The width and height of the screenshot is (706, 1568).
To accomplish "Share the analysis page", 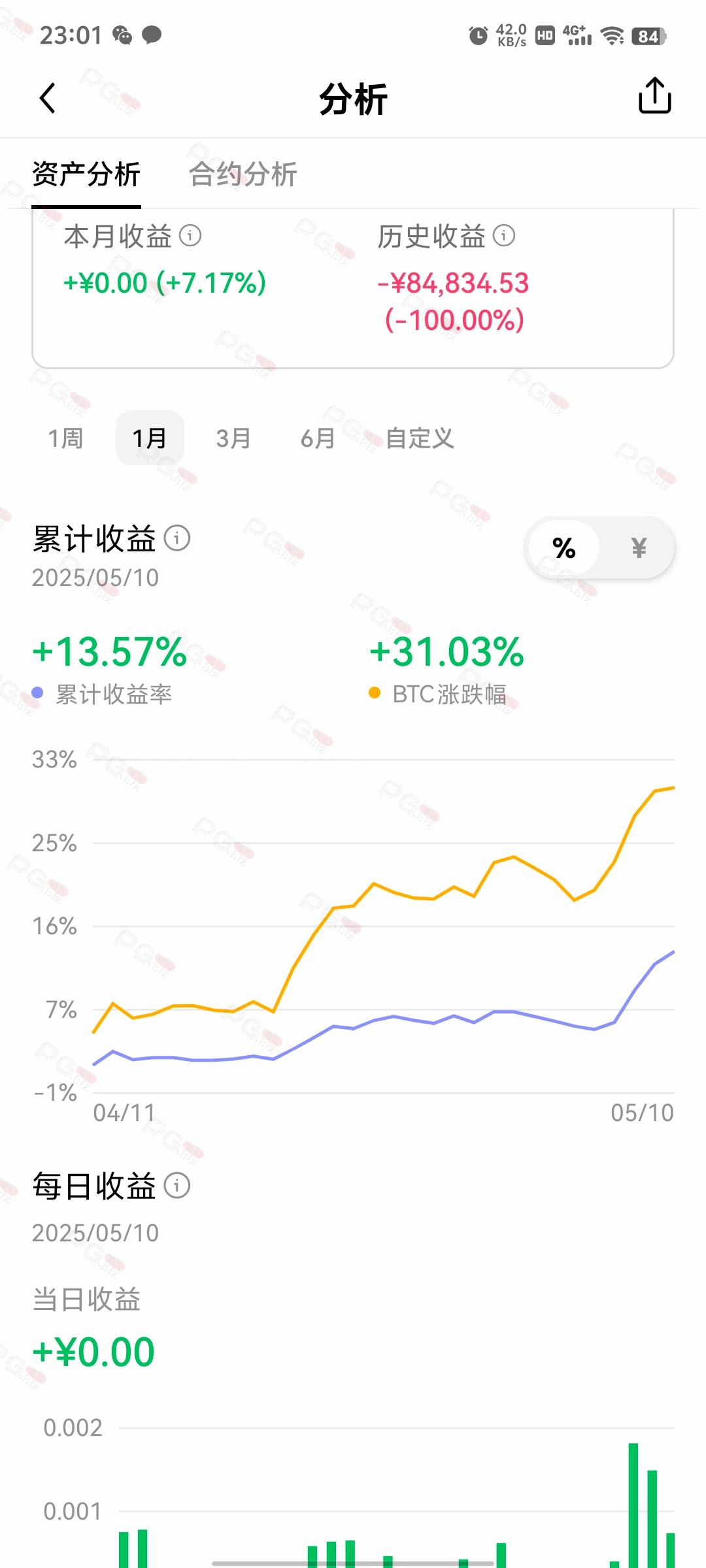I will coord(654,96).
